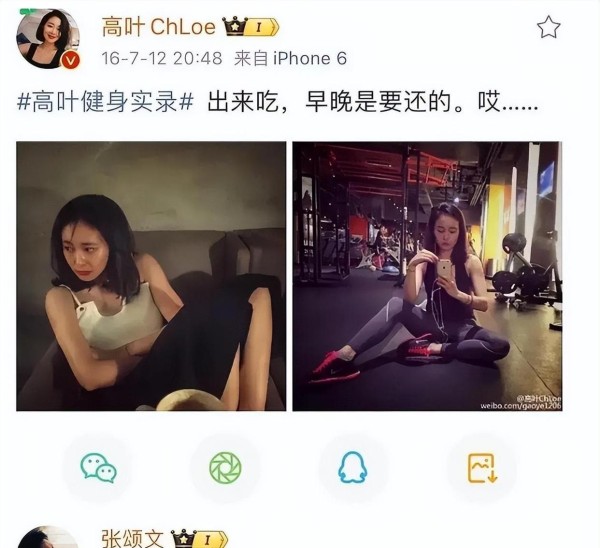Viewport: 600px width, 548px height.
Task: Open the #高叶健身实录# hashtag topic
Action: pos(105,102)
